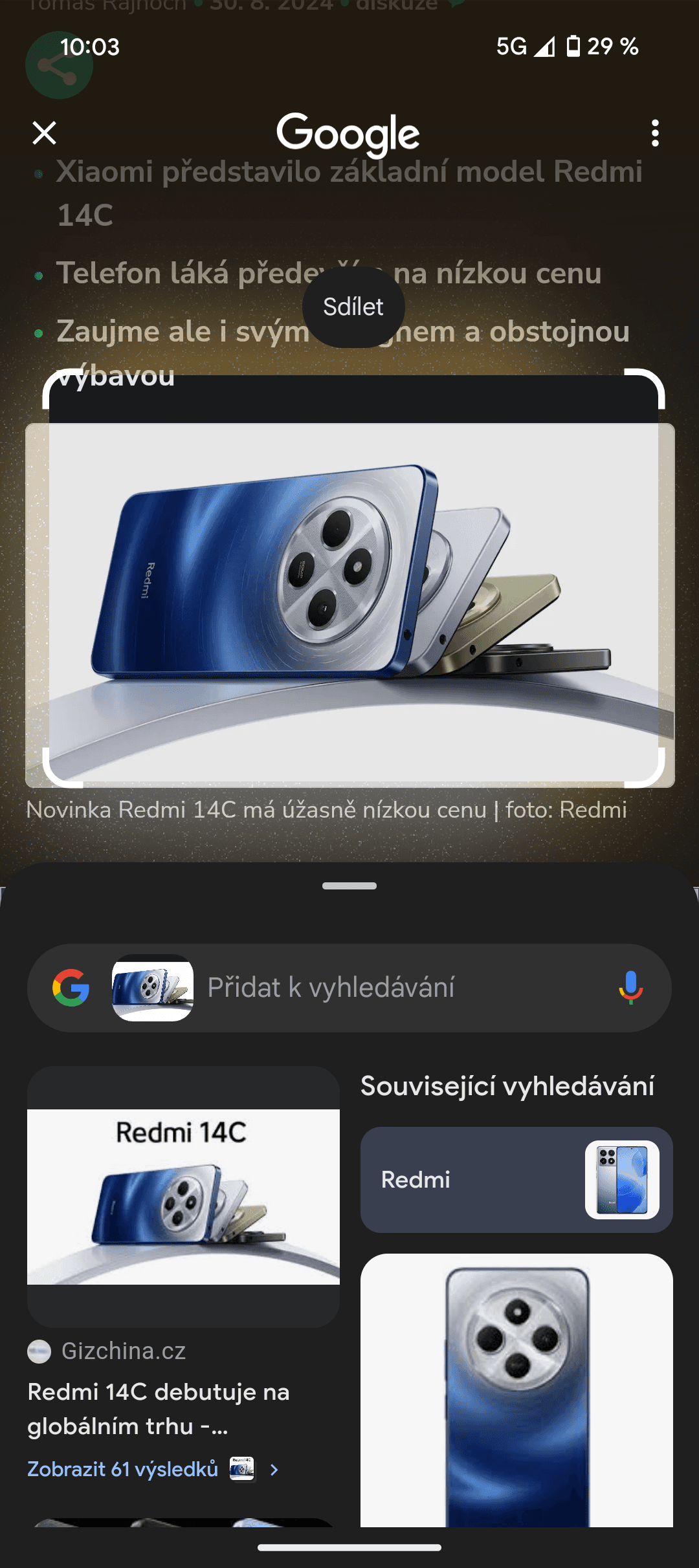Screen dimensions: 699x1568
Task: Open the three-dot overflow menu
Action: [655, 133]
